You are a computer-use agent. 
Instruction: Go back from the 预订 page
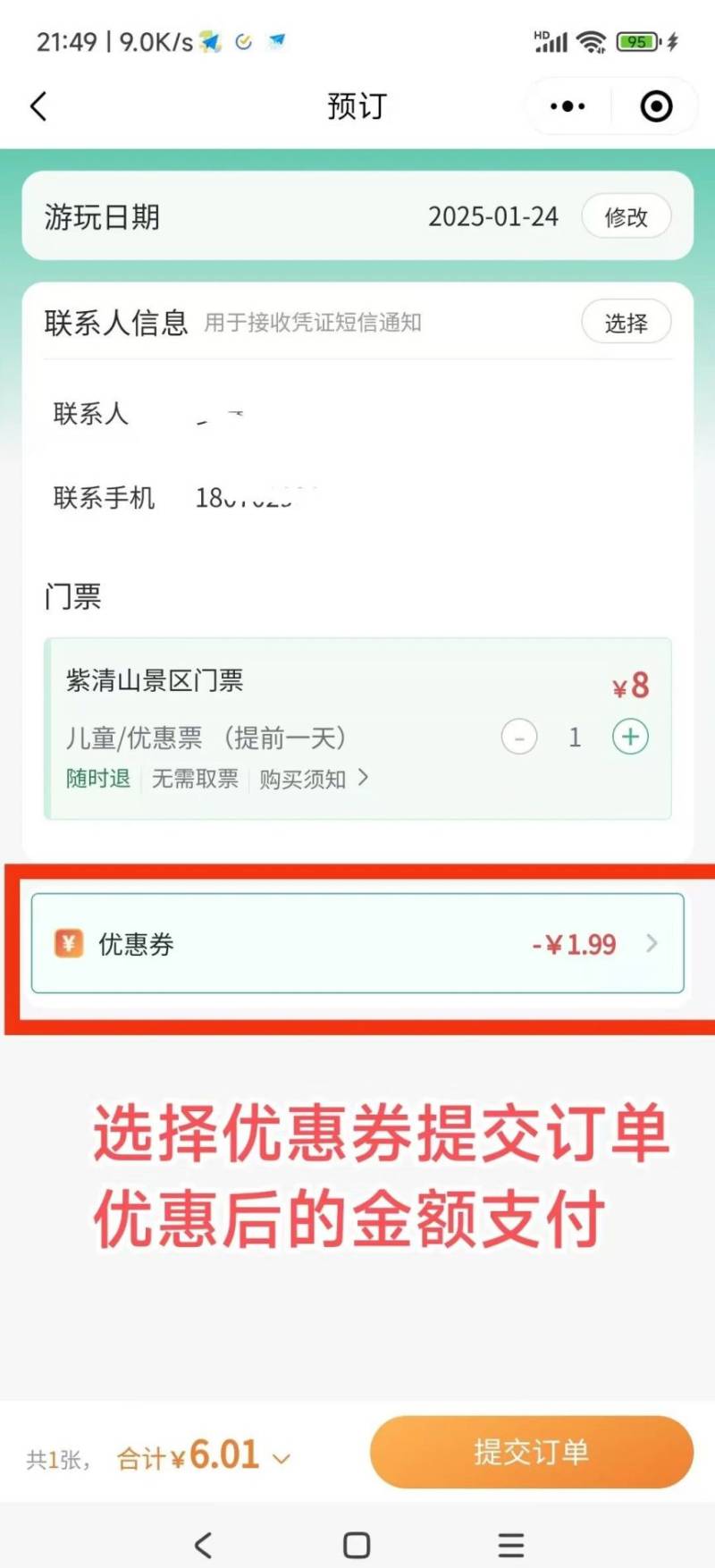coord(38,106)
